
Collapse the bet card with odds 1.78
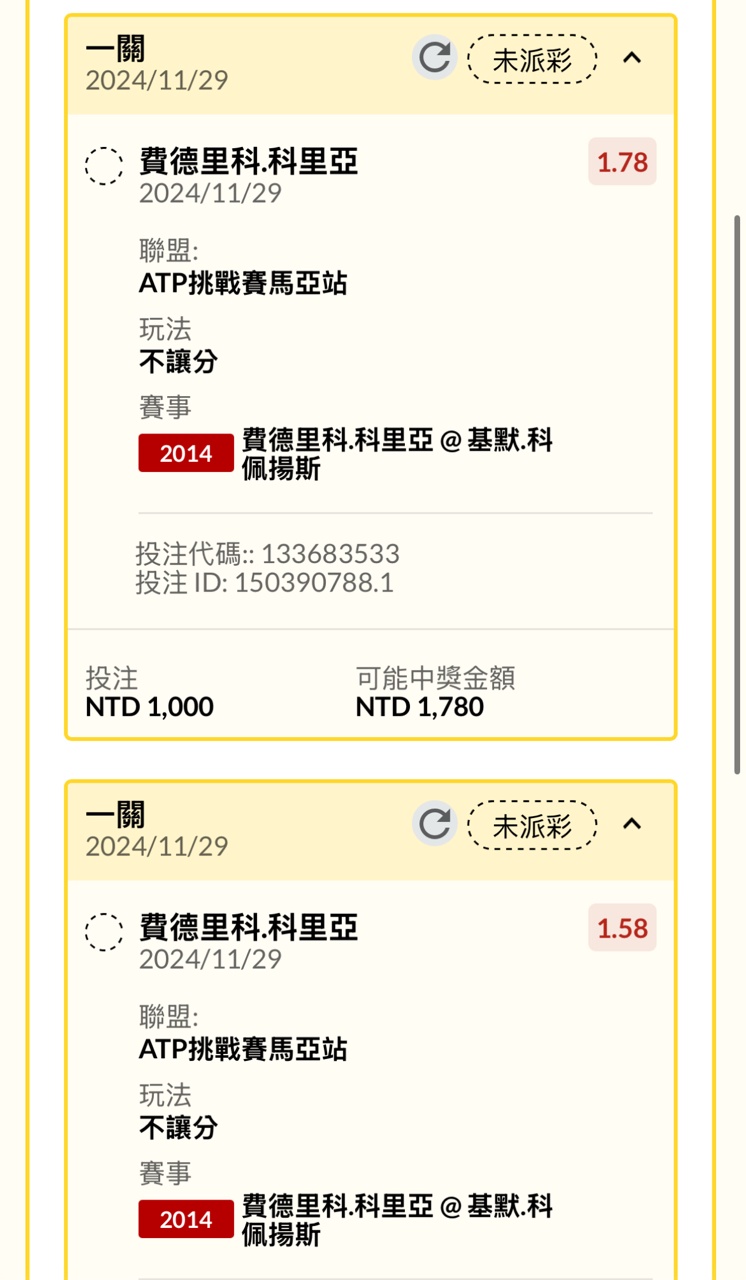(631, 58)
